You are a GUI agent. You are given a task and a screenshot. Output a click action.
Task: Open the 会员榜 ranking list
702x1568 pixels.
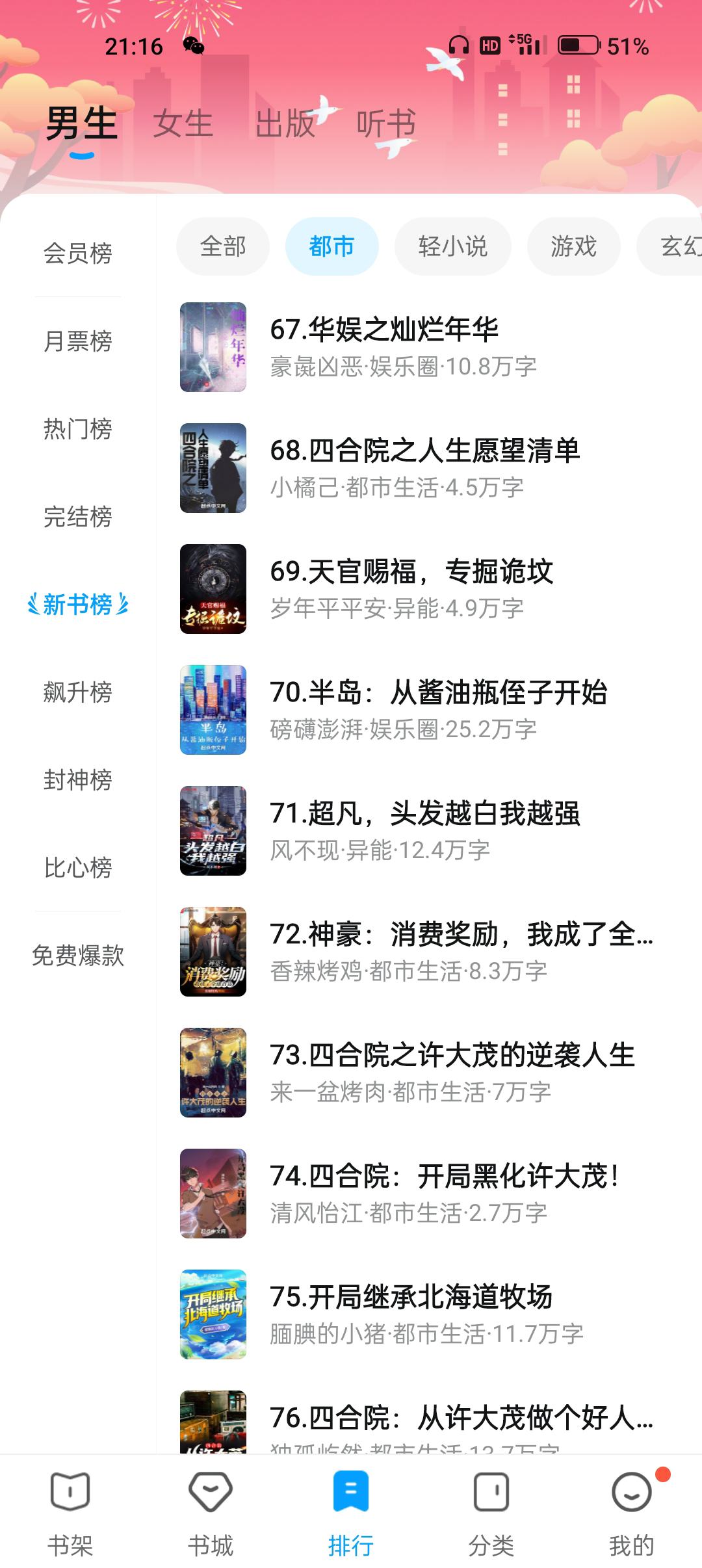point(78,253)
